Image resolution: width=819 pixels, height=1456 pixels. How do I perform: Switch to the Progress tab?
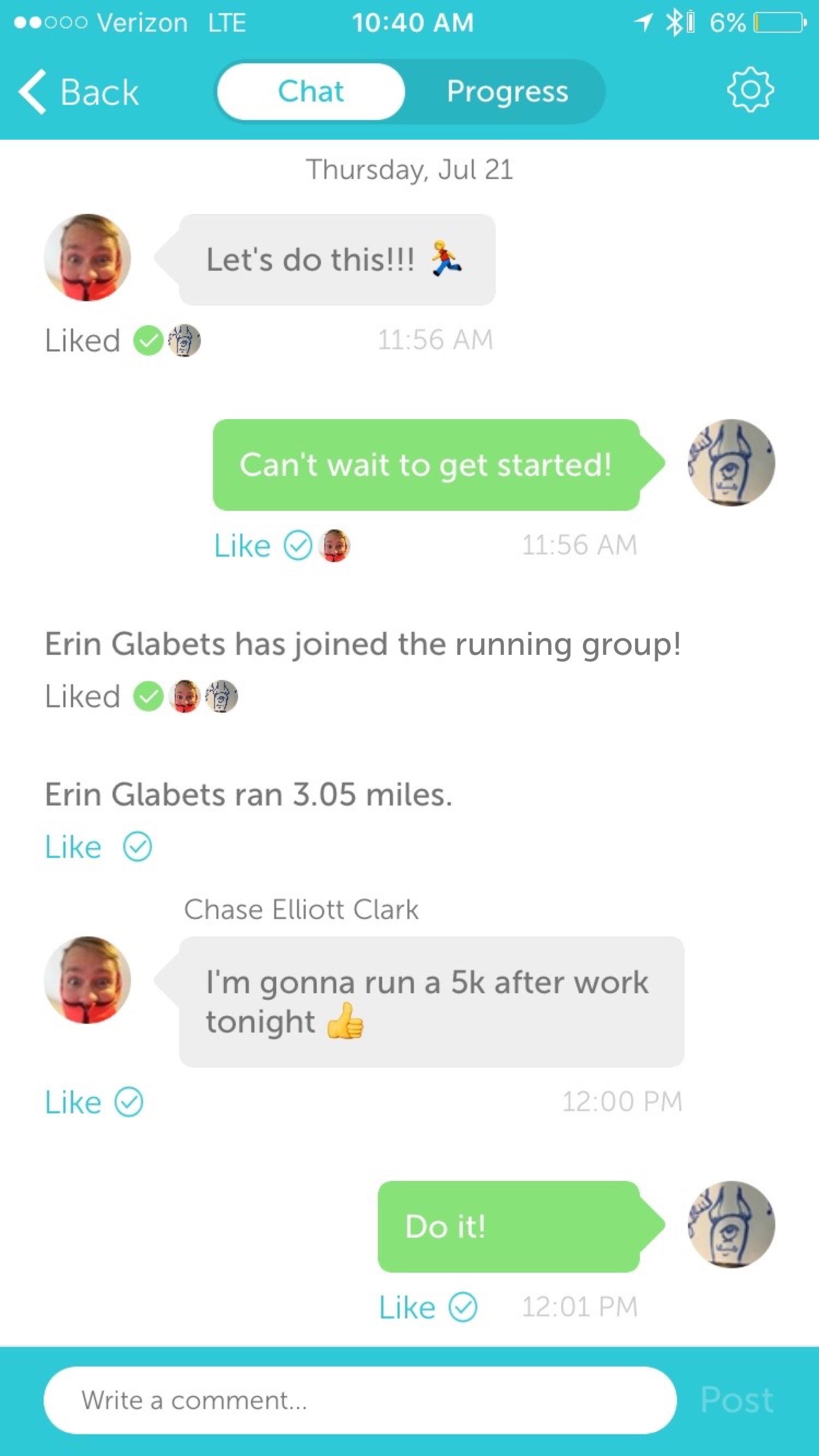(x=507, y=92)
